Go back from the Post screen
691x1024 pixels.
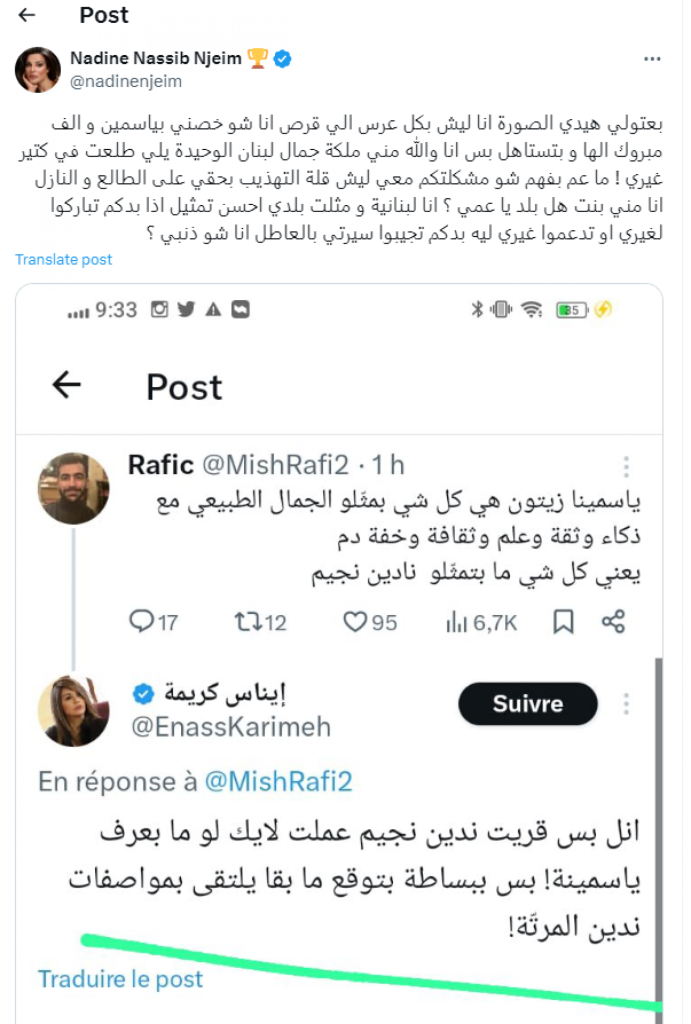(x=27, y=15)
